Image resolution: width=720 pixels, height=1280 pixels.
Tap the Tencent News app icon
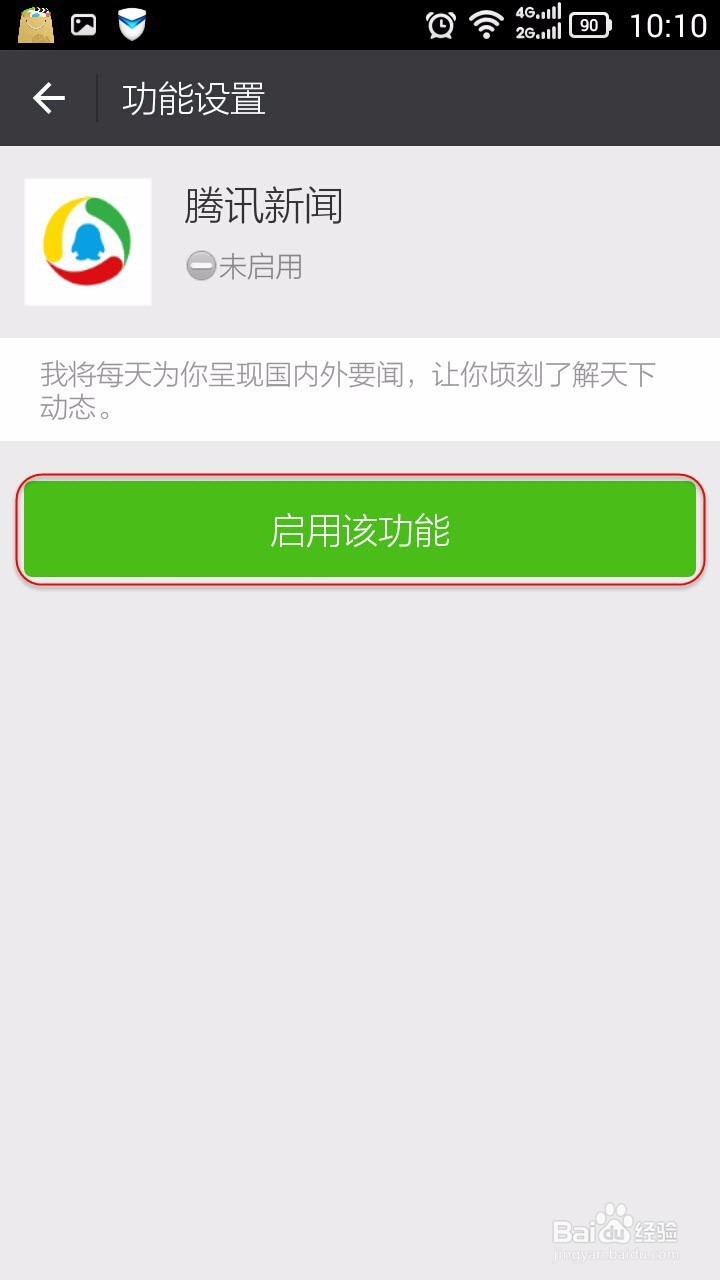click(x=87, y=240)
